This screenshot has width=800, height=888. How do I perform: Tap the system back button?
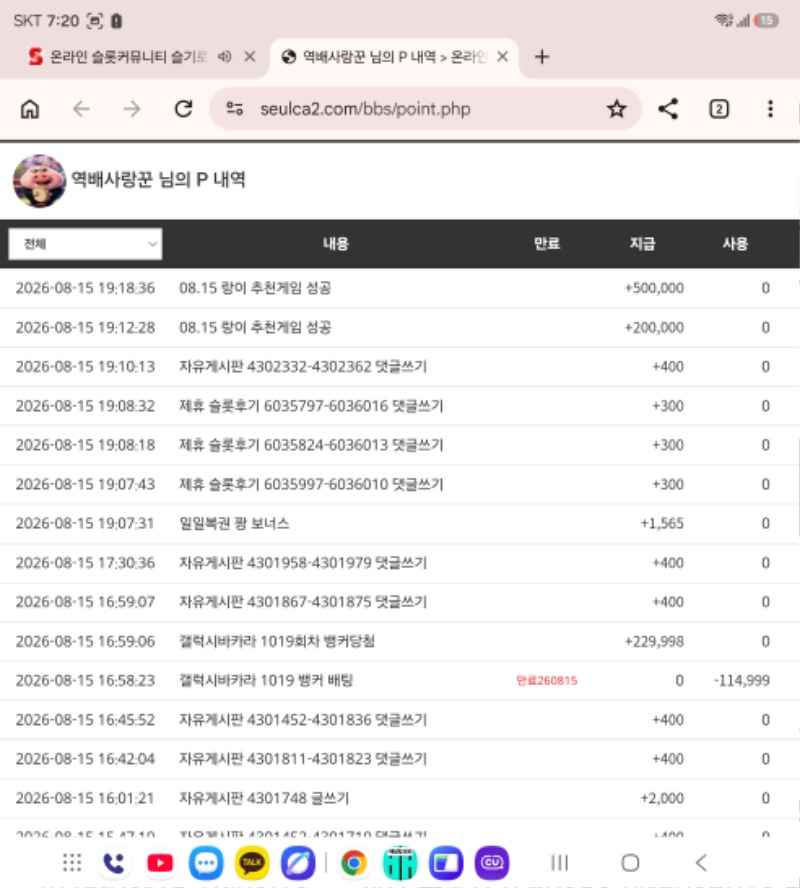[x=701, y=863]
